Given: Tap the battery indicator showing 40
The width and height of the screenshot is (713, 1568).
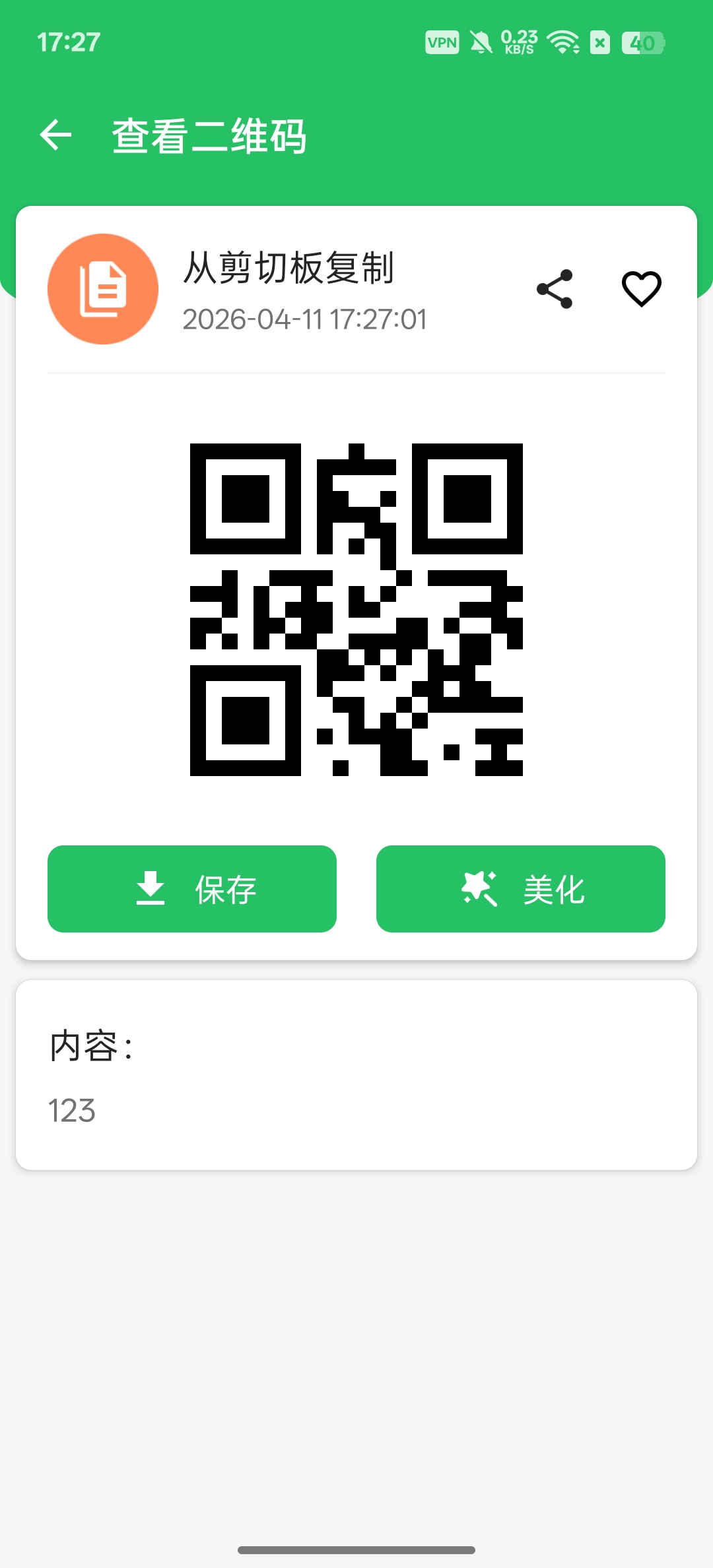Looking at the screenshot, I should coord(643,42).
